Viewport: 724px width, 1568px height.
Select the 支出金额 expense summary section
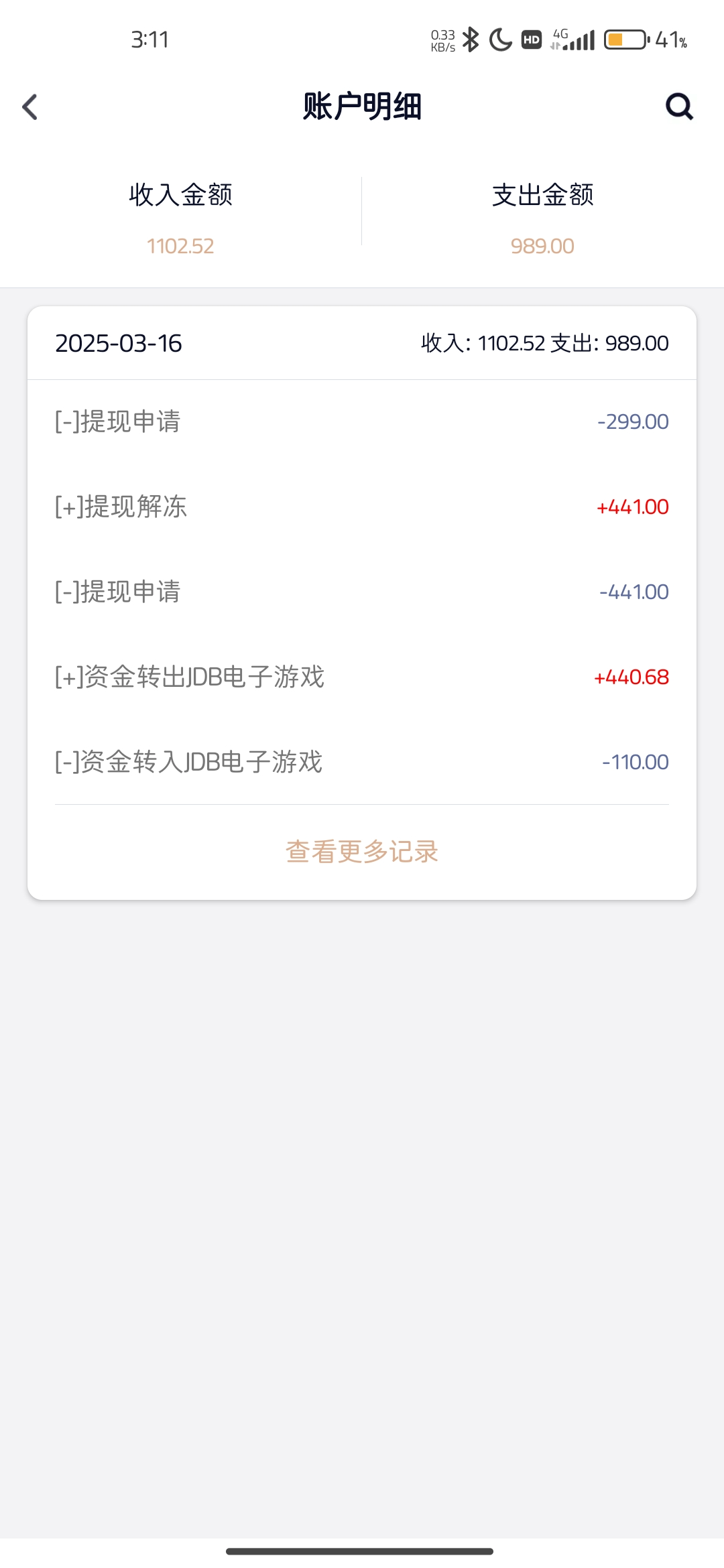click(x=542, y=218)
